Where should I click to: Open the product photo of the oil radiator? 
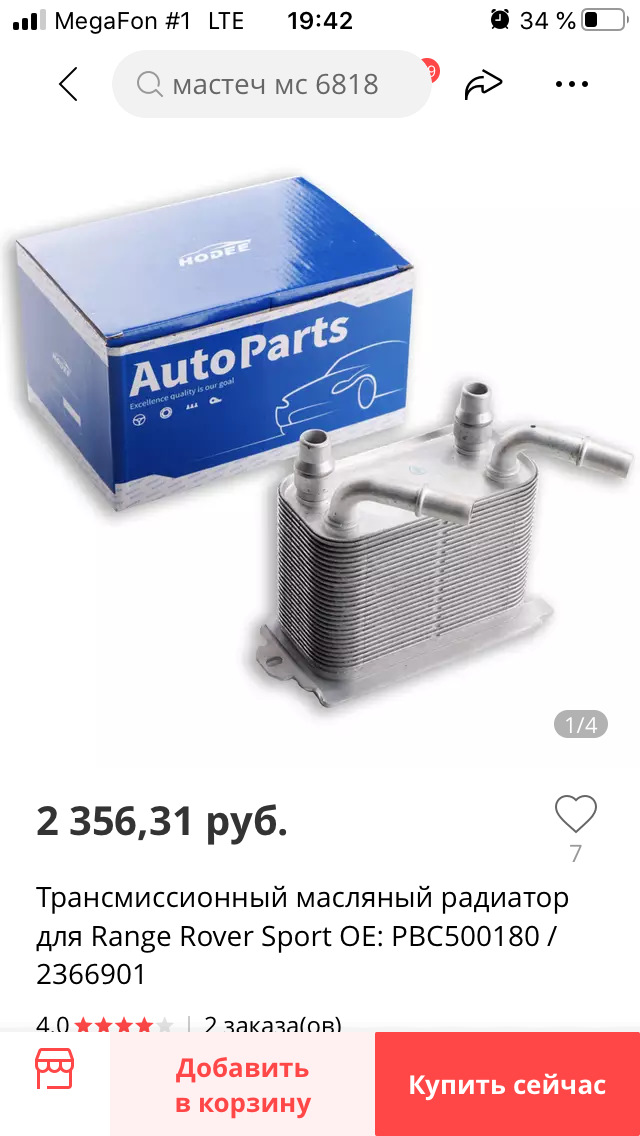pyautogui.click(x=320, y=450)
